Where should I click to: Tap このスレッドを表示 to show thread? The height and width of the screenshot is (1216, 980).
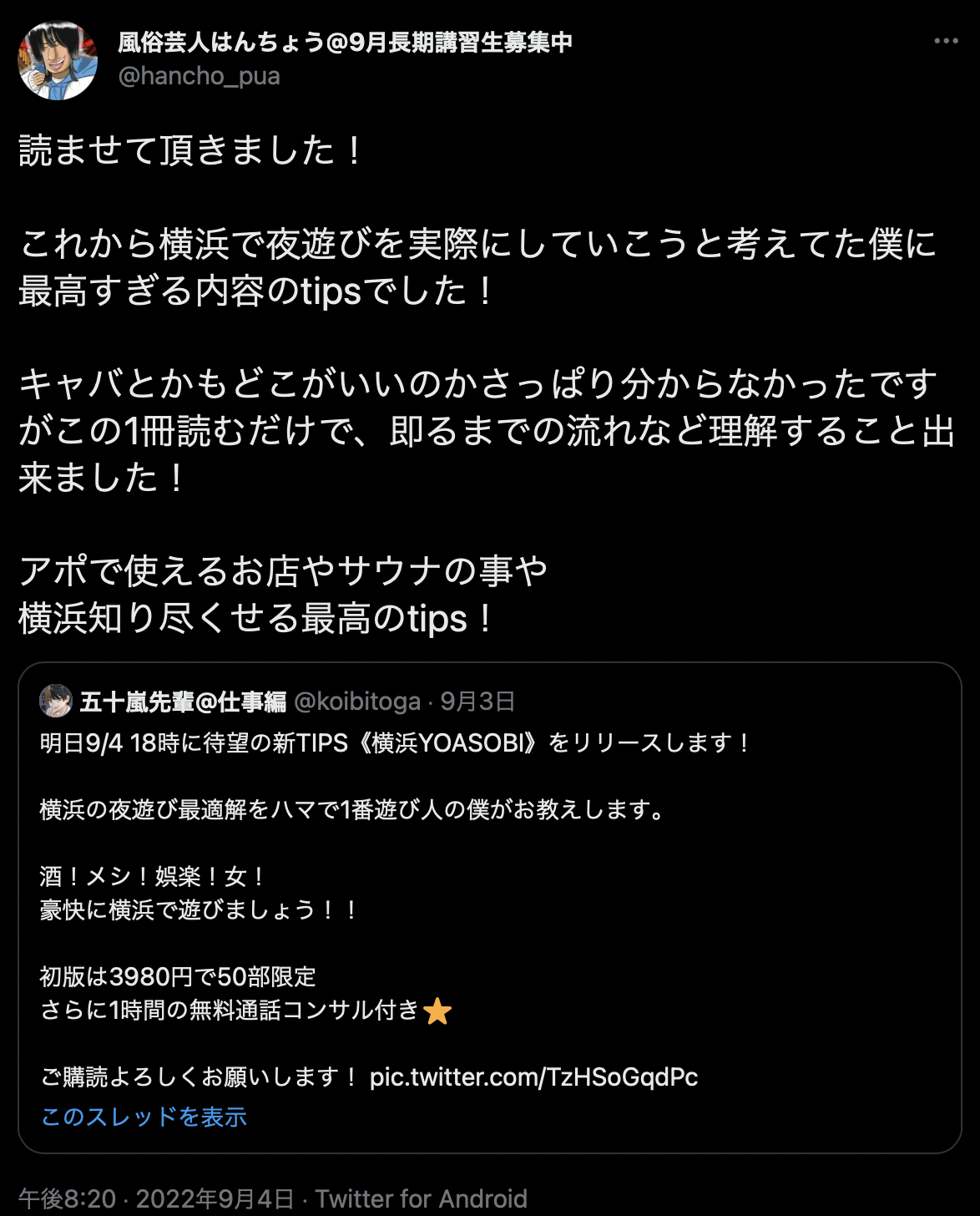(x=144, y=1117)
